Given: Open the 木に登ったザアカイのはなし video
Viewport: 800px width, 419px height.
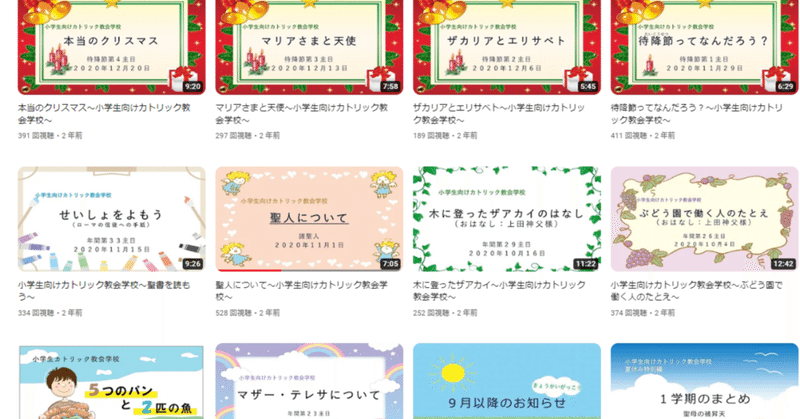Looking at the screenshot, I should 505,219.
